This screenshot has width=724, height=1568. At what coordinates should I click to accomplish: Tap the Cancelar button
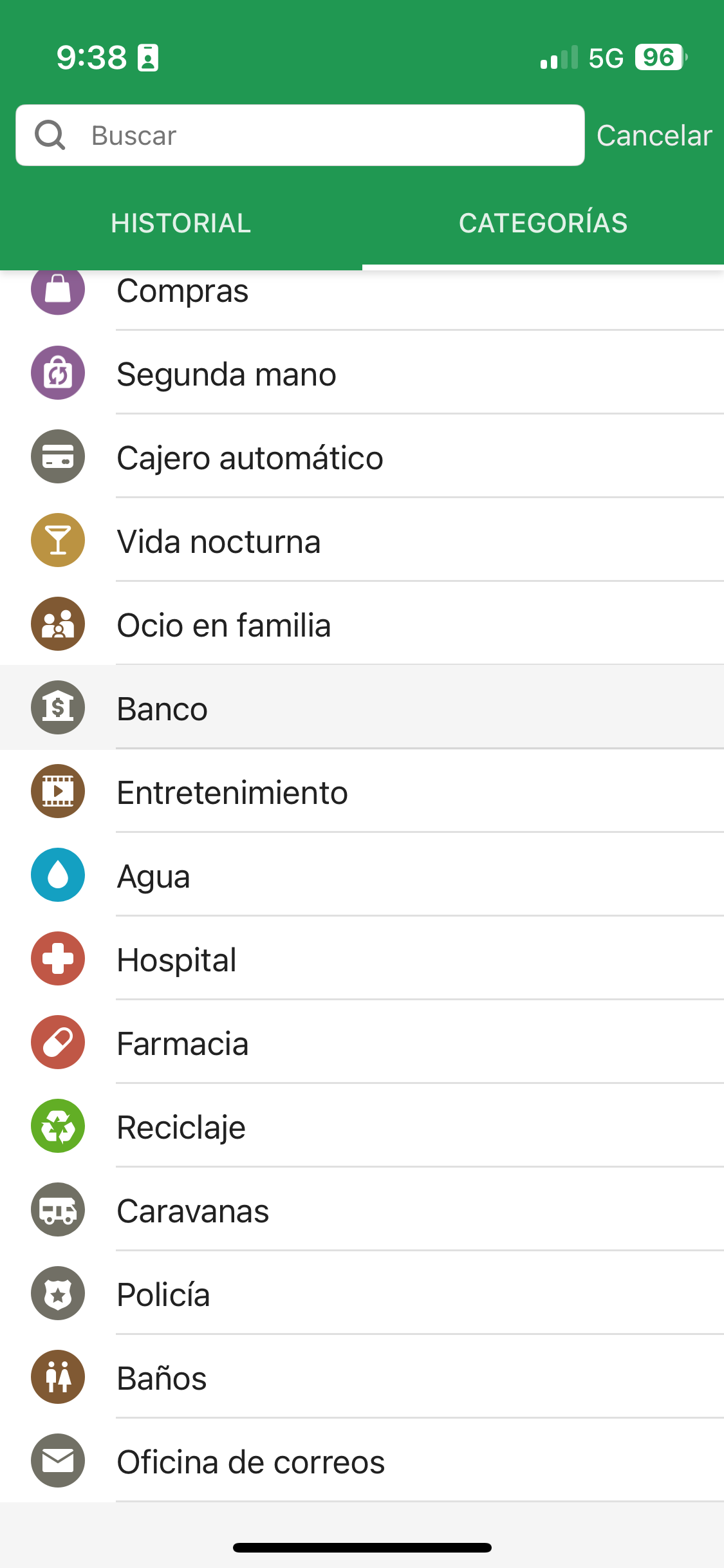(654, 135)
